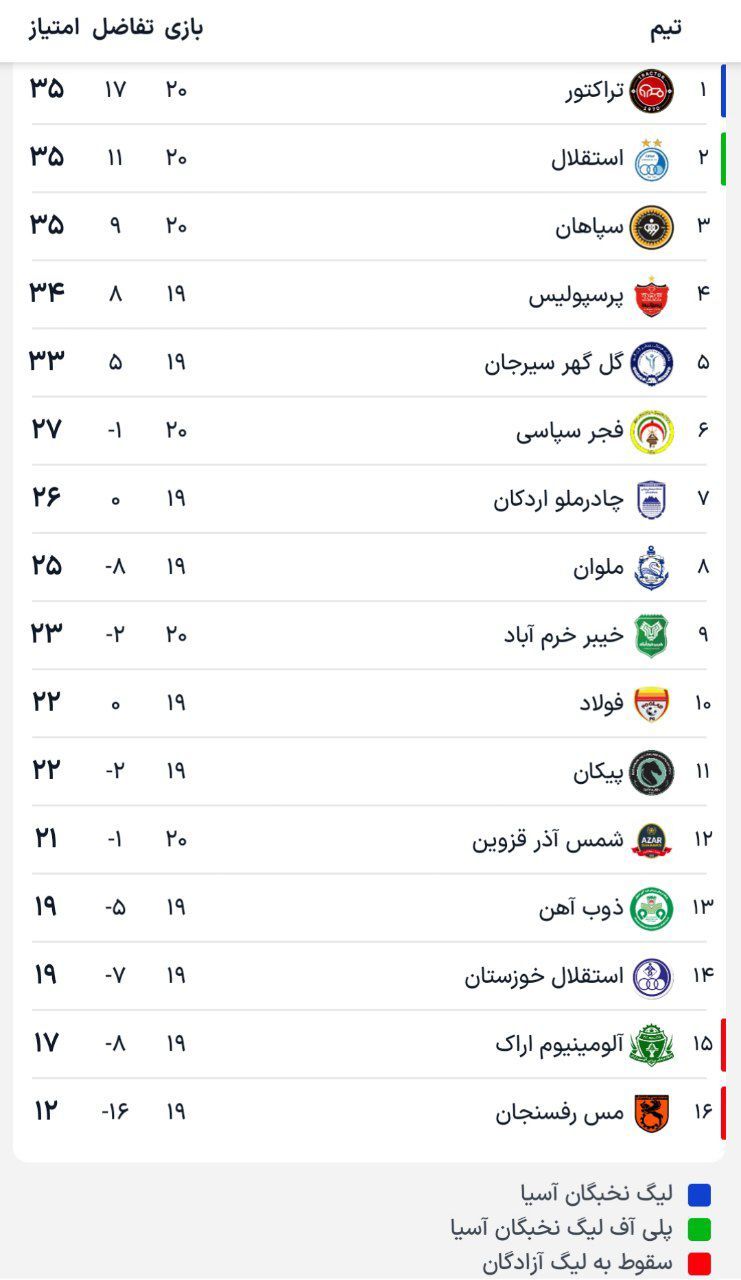The width and height of the screenshot is (741, 1280).
Task: Select the سپاهان row
Action: pyautogui.click(x=370, y=226)
